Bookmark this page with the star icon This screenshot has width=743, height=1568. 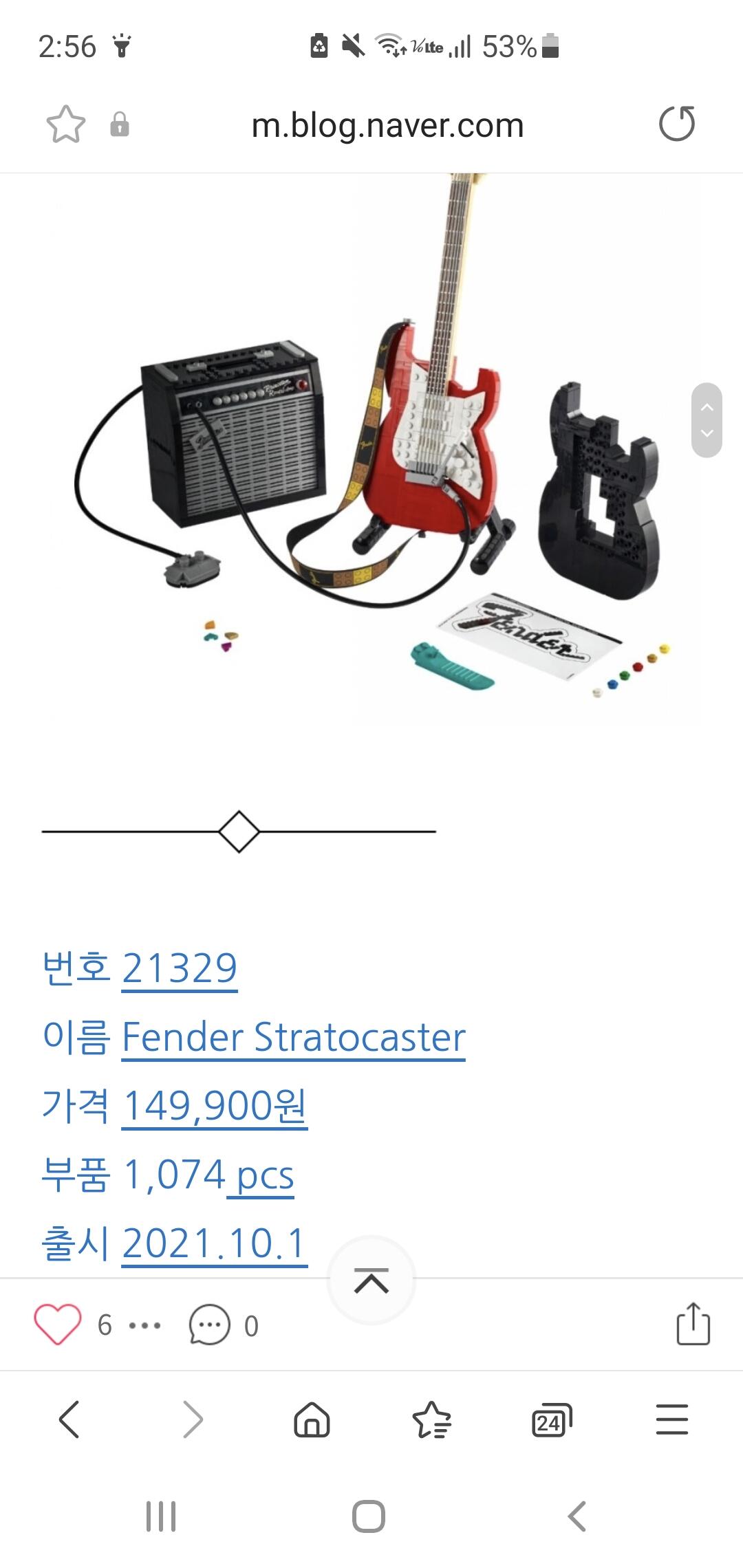coord(65,124)
